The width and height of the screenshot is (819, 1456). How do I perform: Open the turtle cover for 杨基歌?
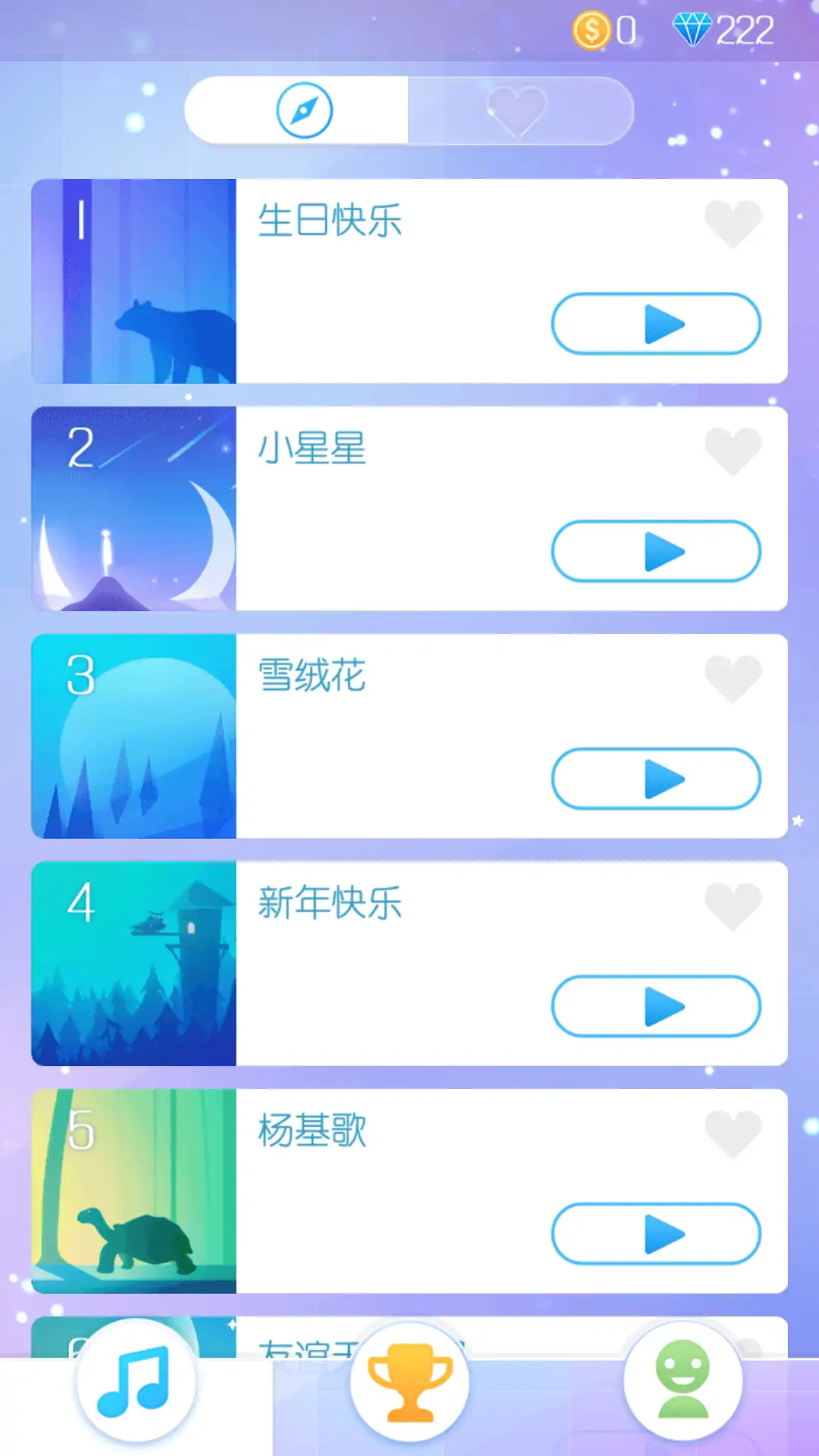click(134, 1191)
